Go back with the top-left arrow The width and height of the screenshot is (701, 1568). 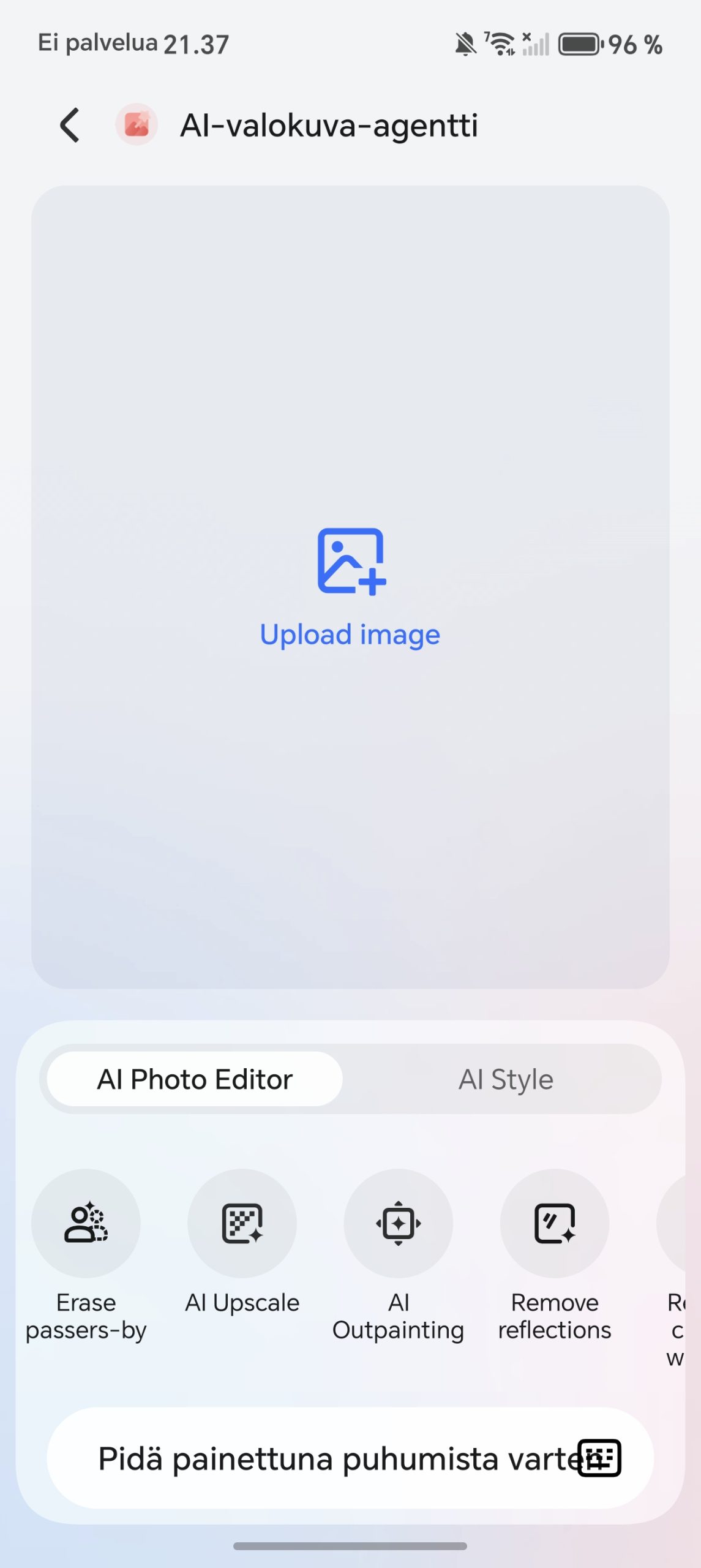pyautogui.click(x=70, y=125)
